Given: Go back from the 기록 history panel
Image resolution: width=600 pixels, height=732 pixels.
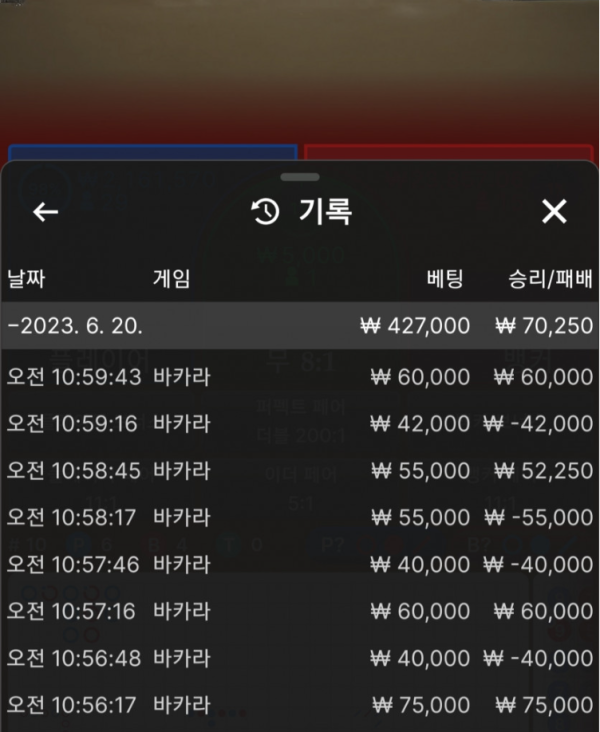Looking at the screenshot, I should (x=46, y=212).
